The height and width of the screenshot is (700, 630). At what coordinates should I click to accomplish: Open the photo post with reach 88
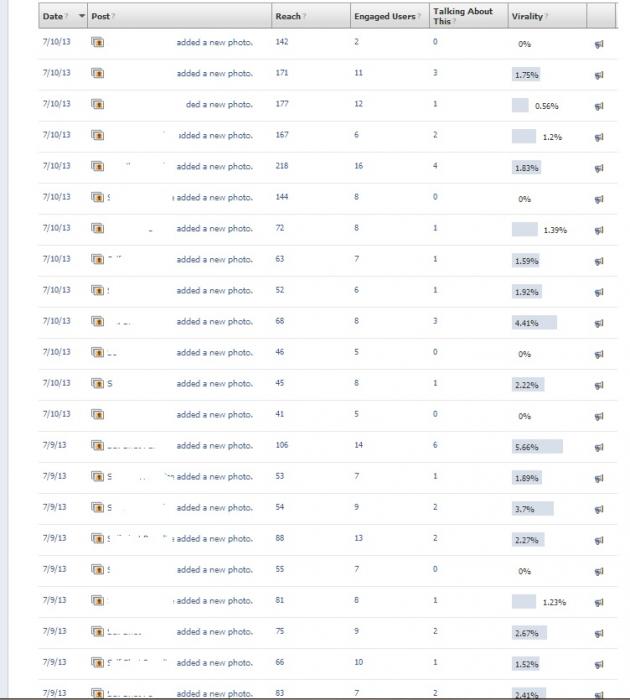click(215, 539)
